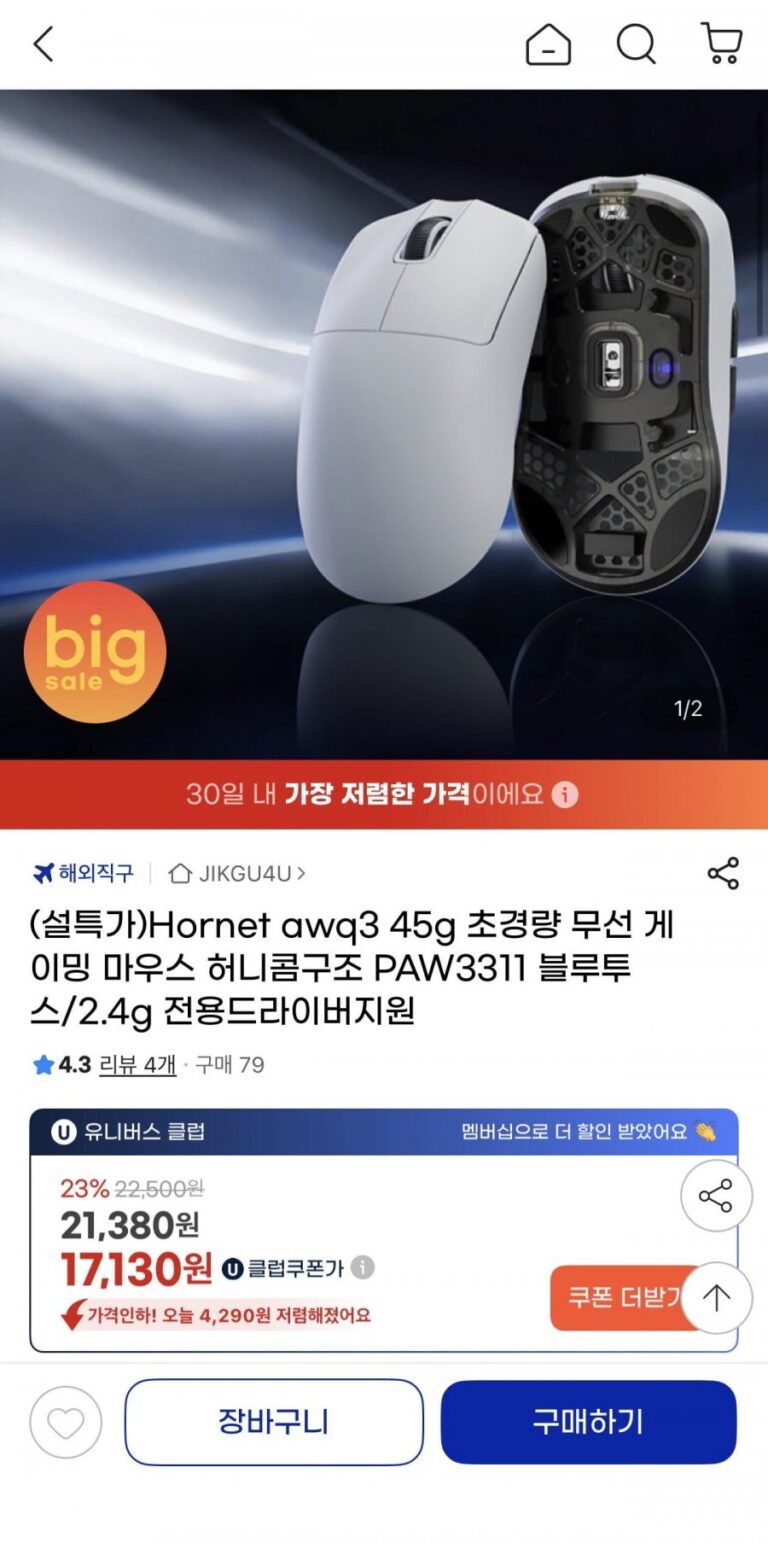The image size is (768, 1543).
Task: Tap the info icon next to 클럽쿠폰가
Action: [362, 1268]
